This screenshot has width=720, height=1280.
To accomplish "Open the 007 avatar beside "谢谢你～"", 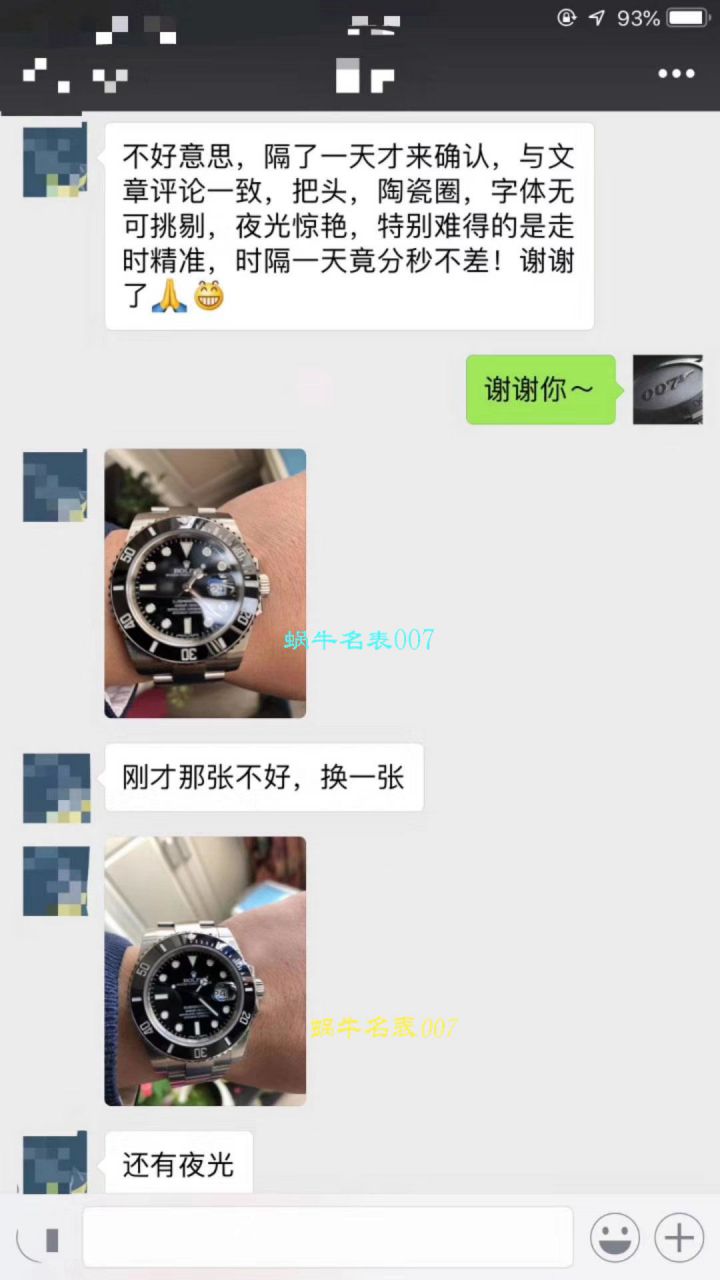I will coord(667,389).
